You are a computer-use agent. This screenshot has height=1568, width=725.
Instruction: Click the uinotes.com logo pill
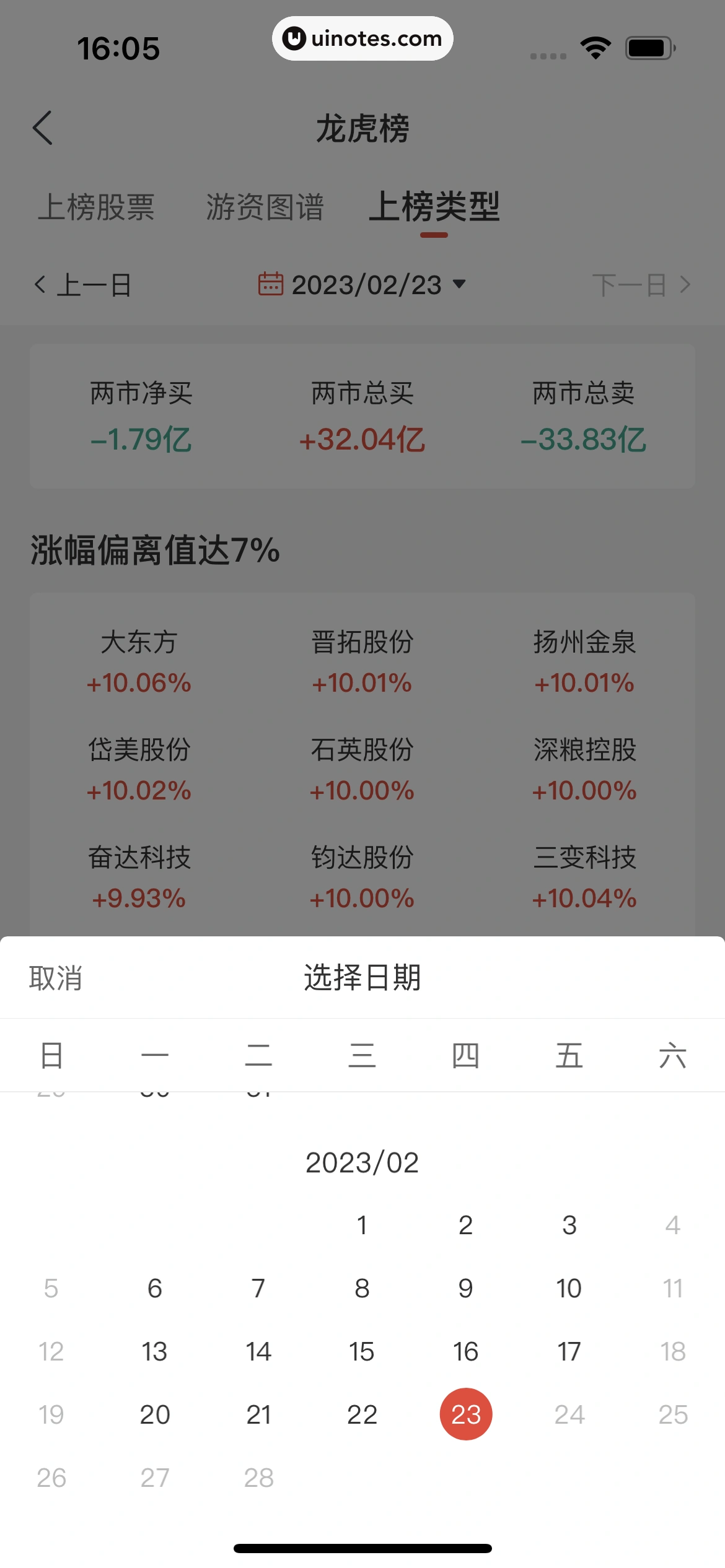click(x=362, y=38)
